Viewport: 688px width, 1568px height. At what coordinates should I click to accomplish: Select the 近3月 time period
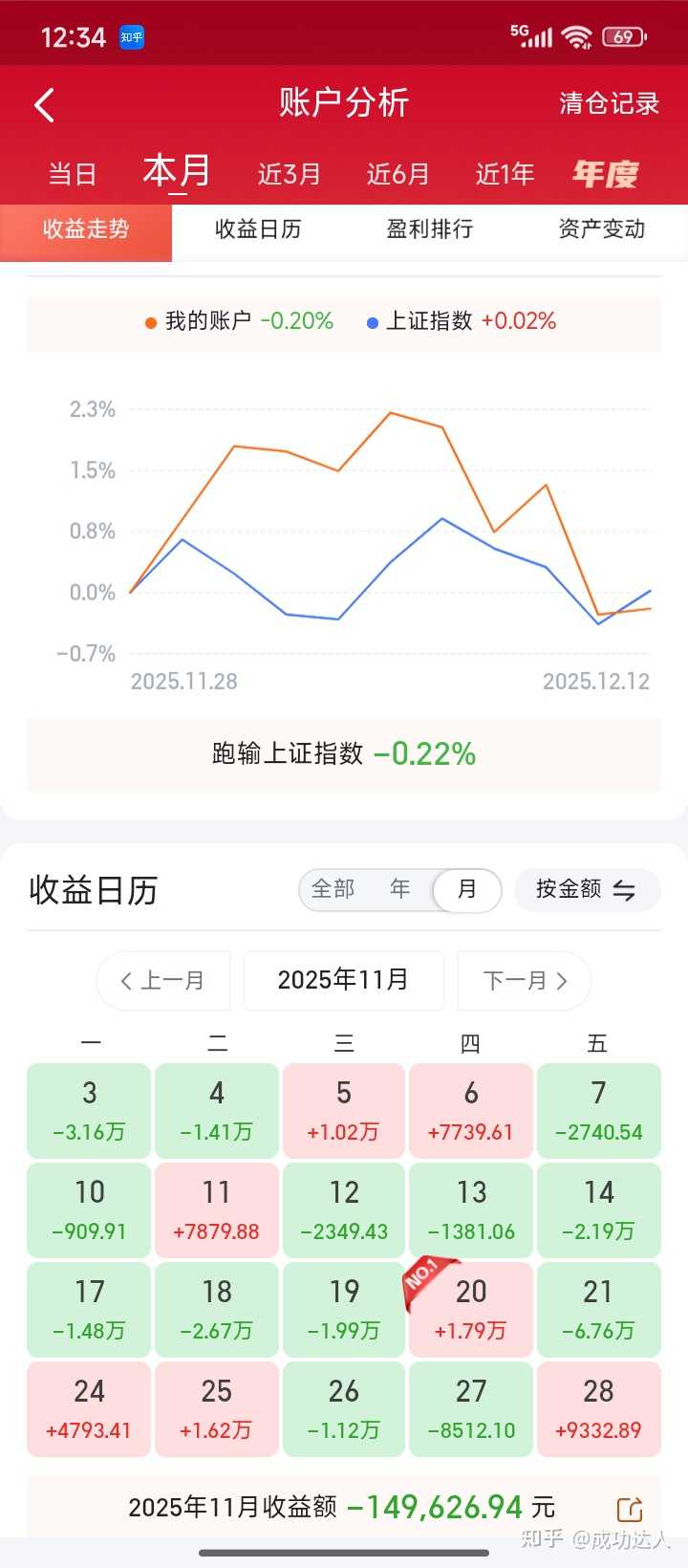pos(289,174)
